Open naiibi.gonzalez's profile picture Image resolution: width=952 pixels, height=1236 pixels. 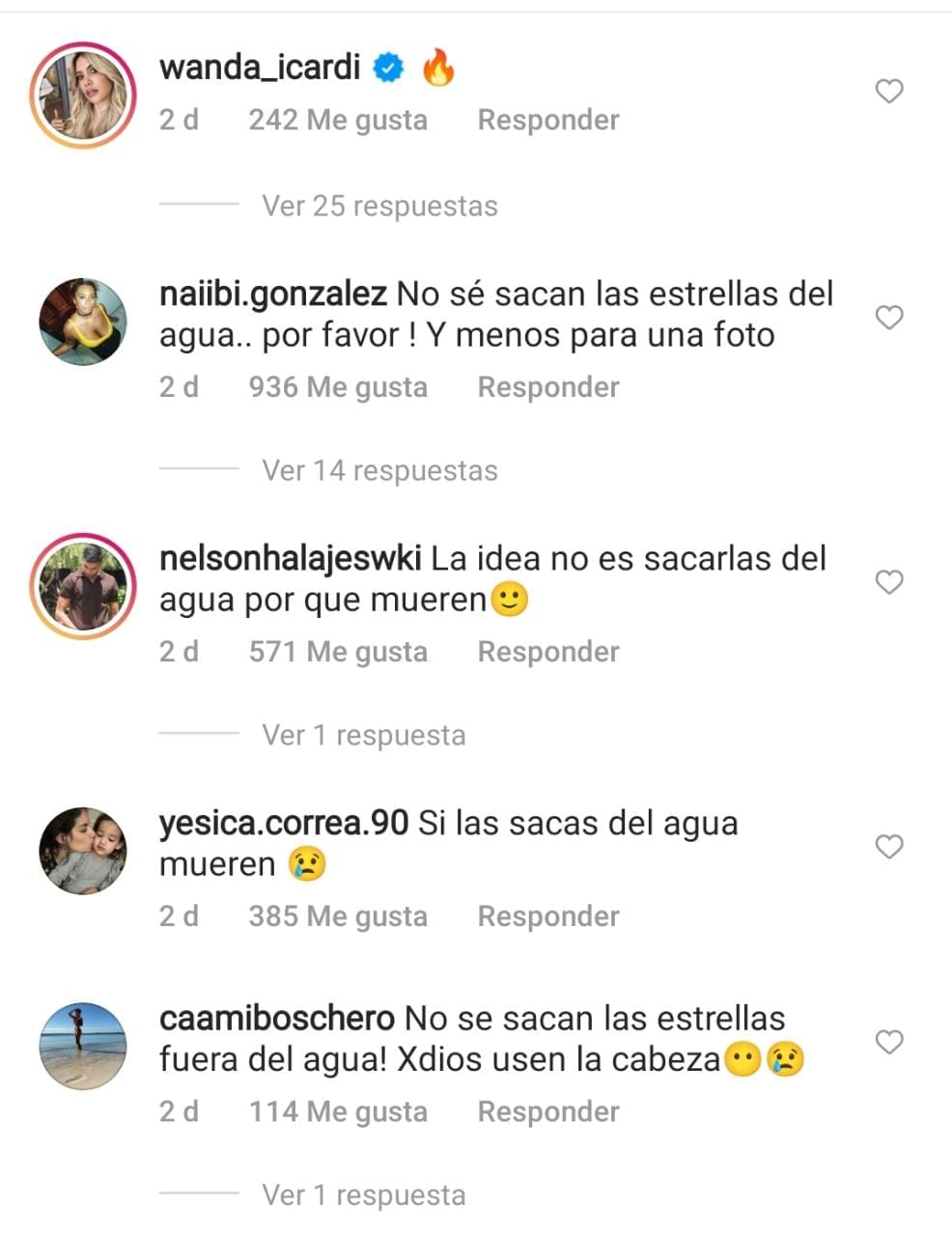click(x=83, y=323)
